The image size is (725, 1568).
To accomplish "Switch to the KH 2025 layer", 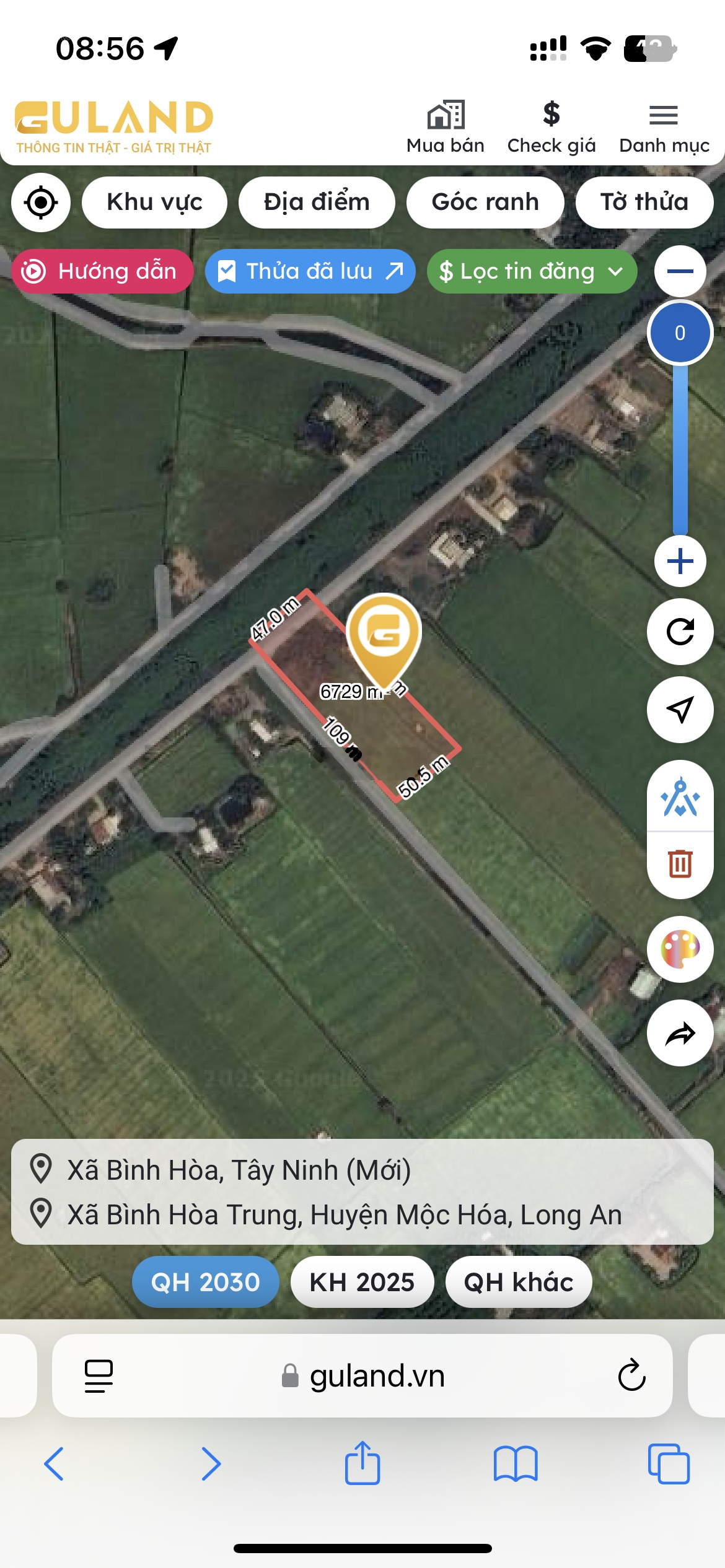I will tap(362, 1282).
